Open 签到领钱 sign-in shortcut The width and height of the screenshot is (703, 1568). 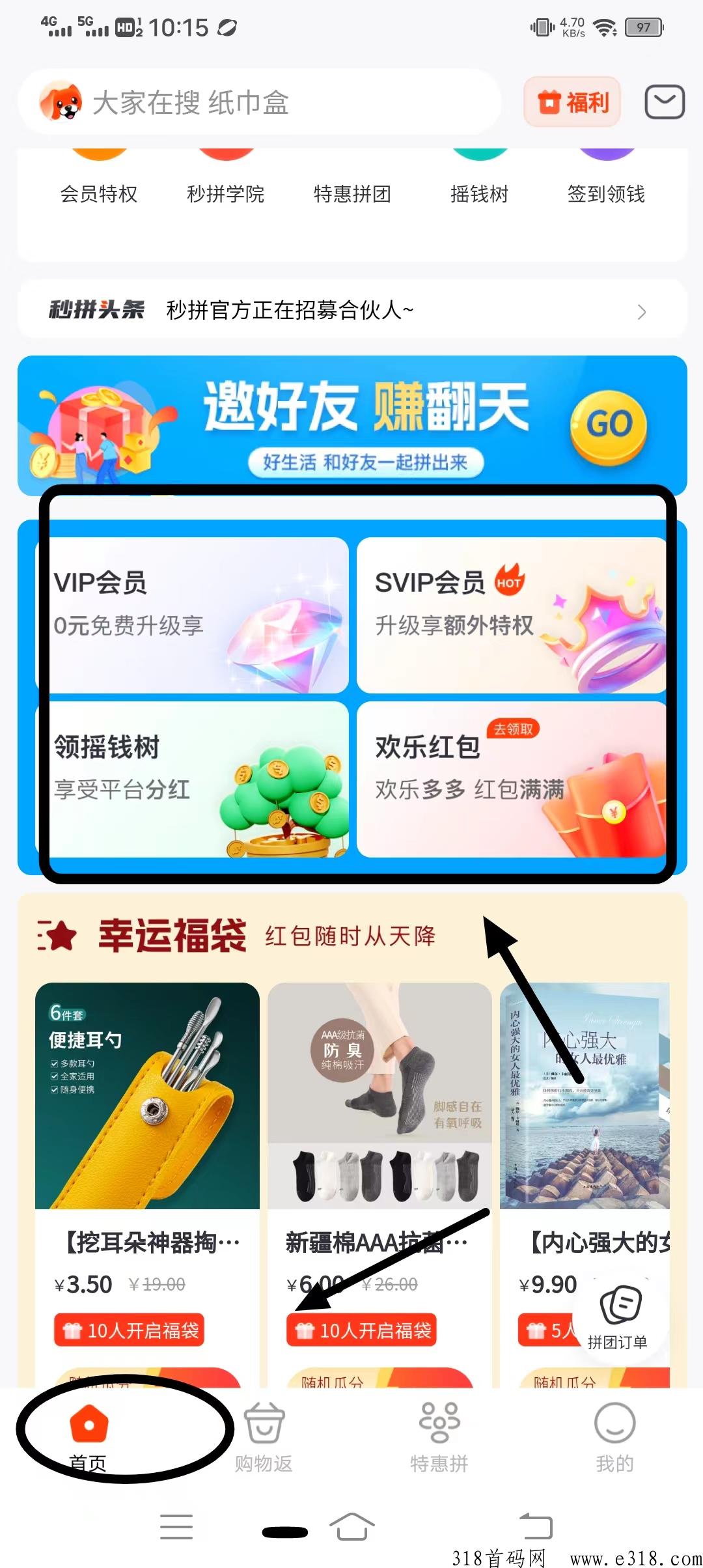click(x=605, y=193)
